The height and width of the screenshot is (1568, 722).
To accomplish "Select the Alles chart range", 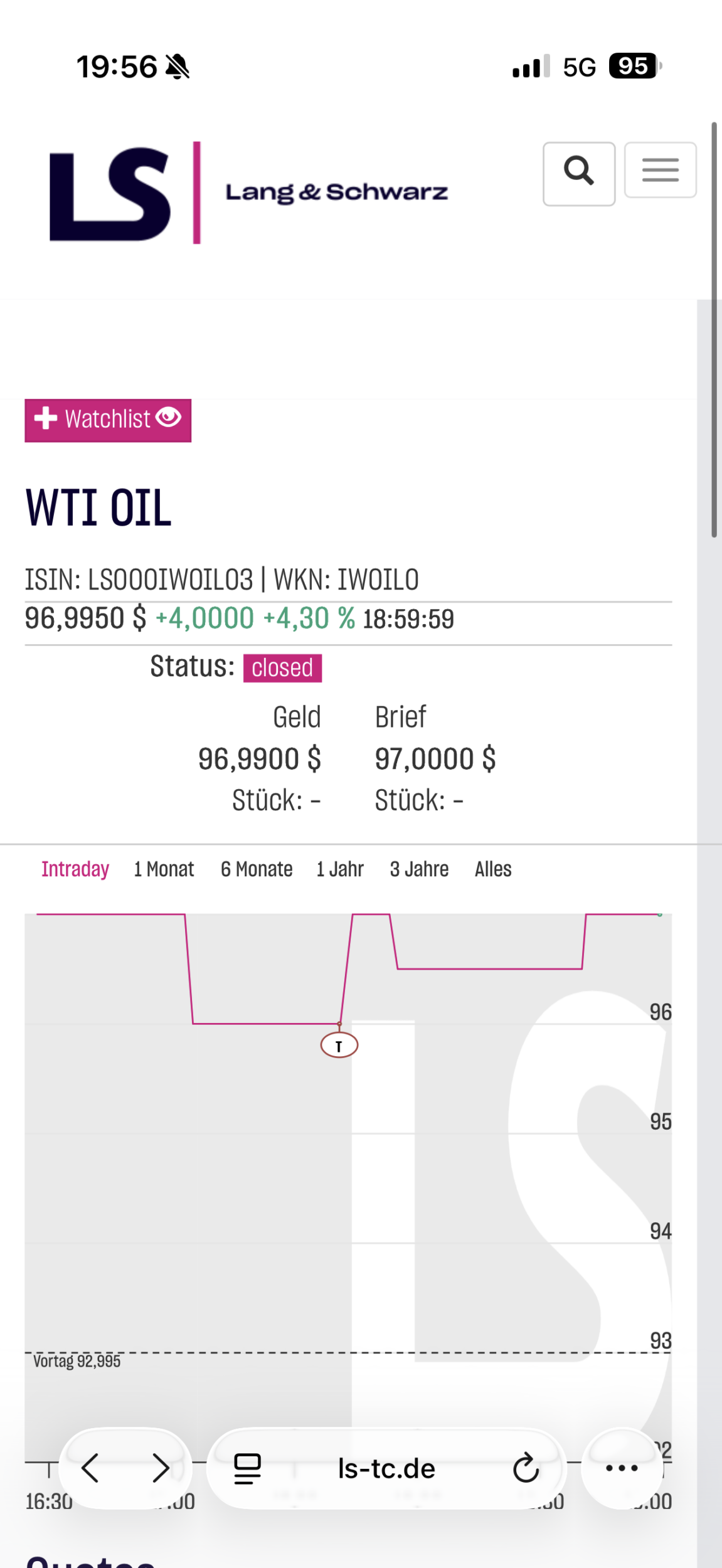I will [x=493, y=869].
